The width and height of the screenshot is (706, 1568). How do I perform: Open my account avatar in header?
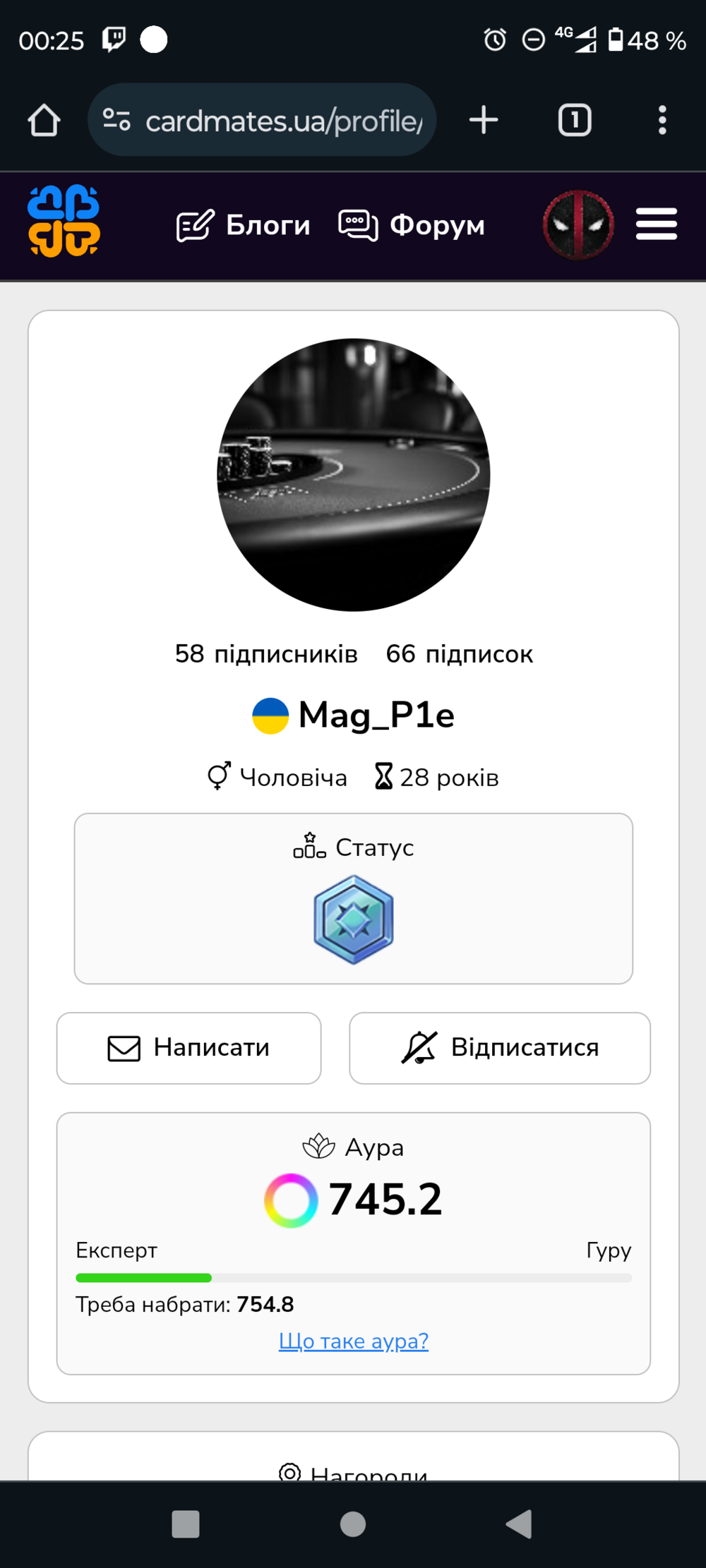click(578, 225)
